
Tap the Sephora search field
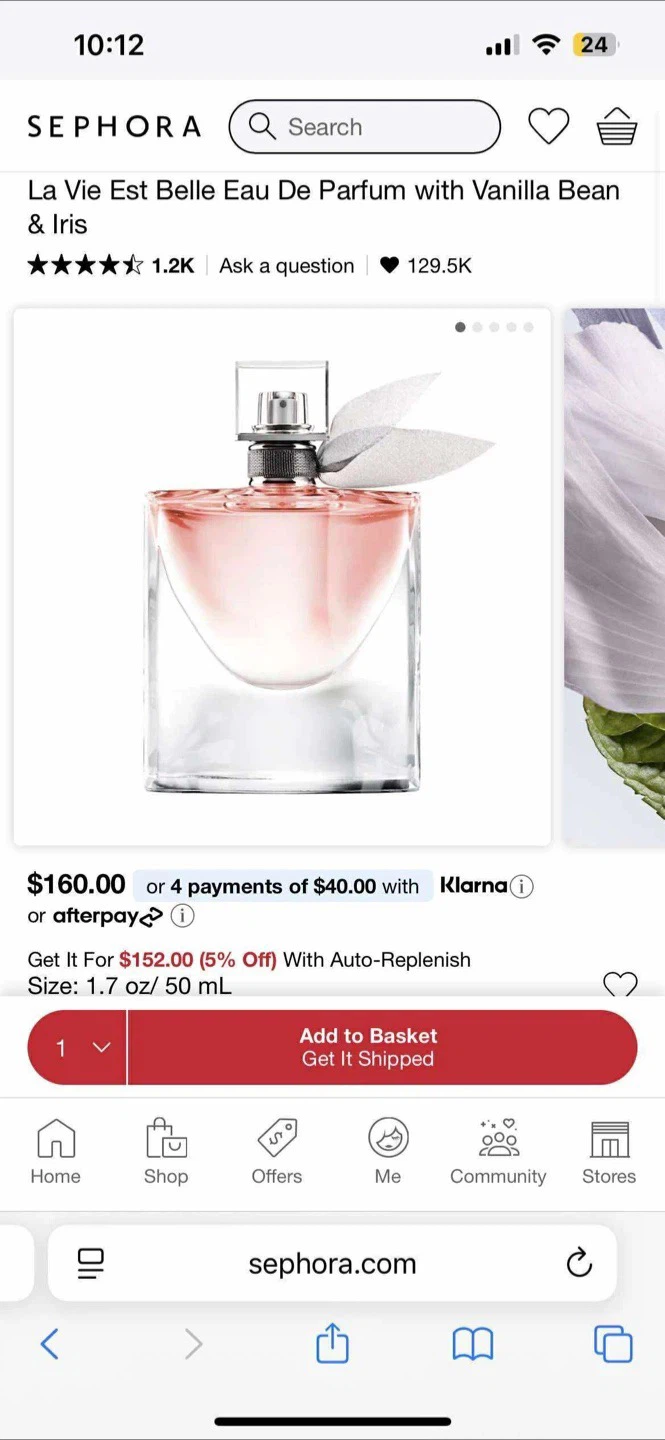tap(364, 127)
